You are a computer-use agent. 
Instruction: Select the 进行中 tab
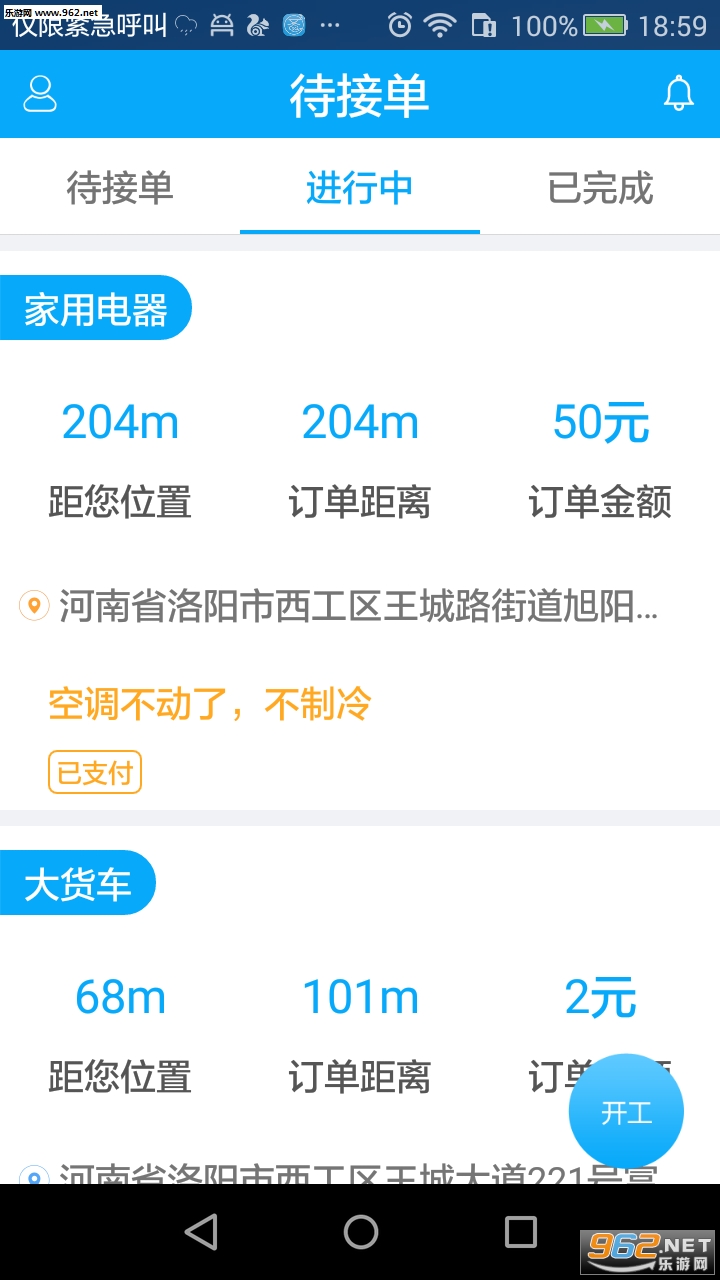coord(360,188)
